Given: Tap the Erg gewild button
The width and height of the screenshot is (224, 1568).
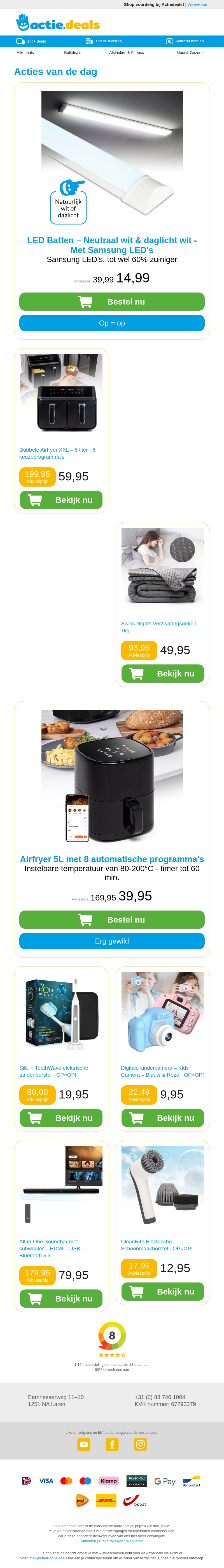Looking at the screenshot, I should 111,941.
